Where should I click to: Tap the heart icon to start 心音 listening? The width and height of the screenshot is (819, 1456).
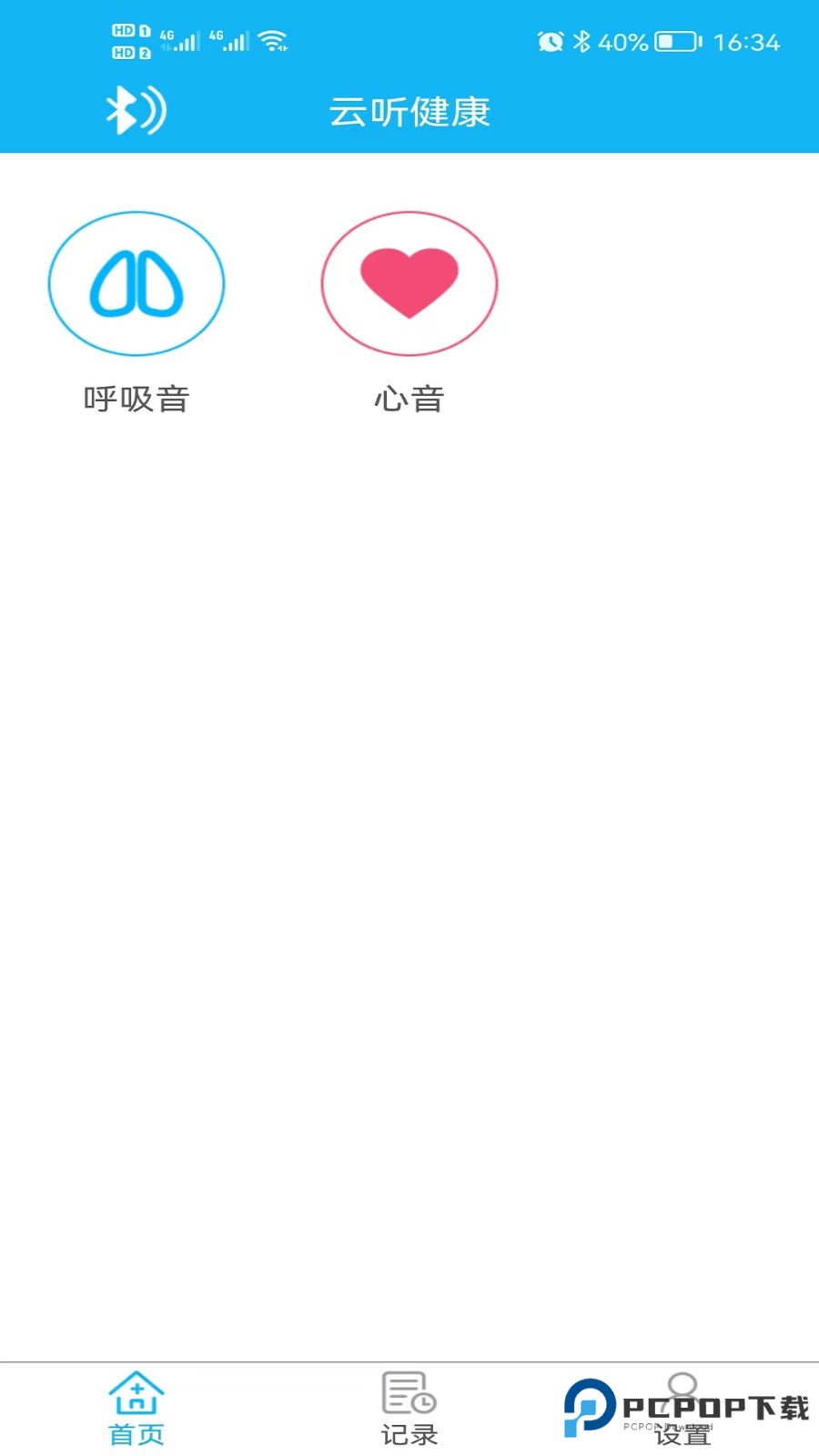click(x=409, y=283)
